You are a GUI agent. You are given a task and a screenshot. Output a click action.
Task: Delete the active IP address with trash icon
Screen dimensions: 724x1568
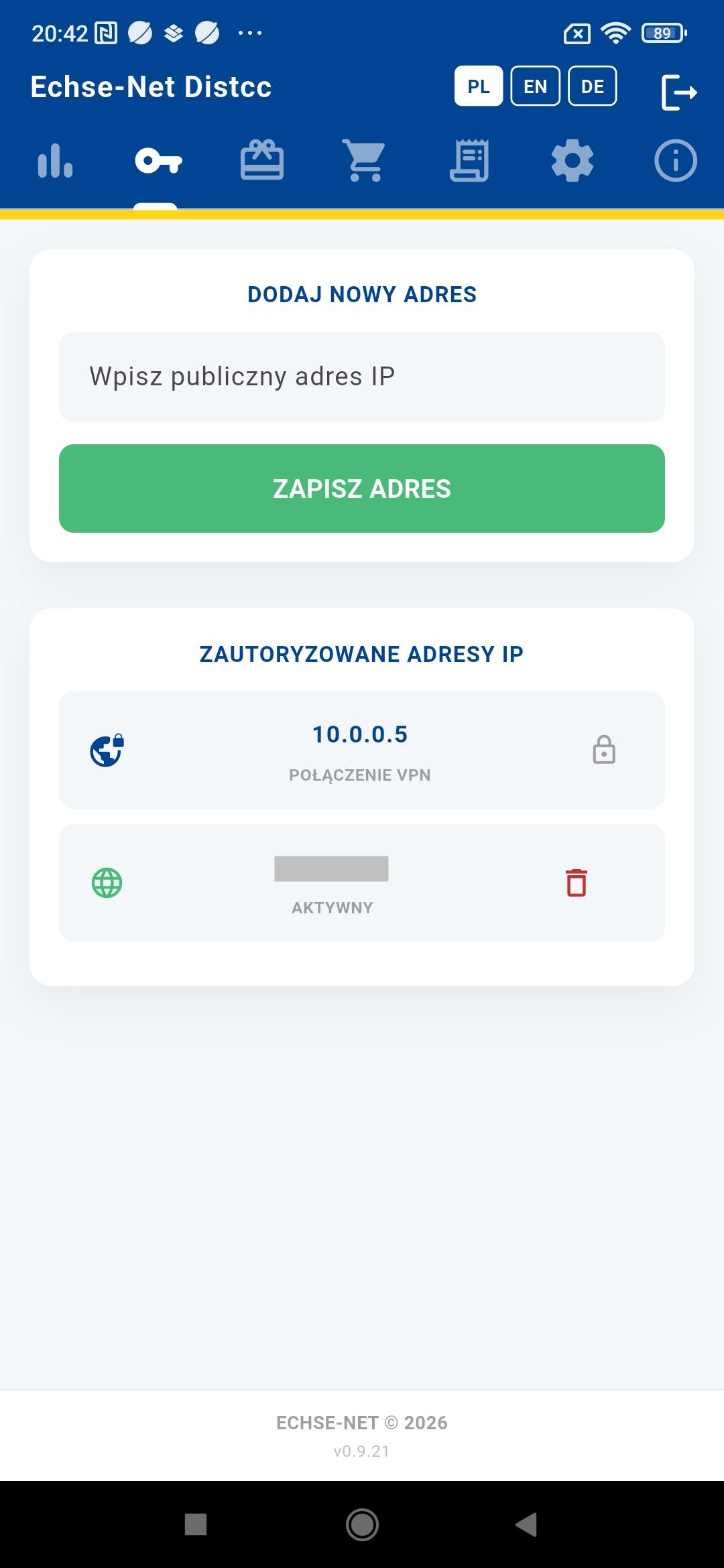click(577, 883)
